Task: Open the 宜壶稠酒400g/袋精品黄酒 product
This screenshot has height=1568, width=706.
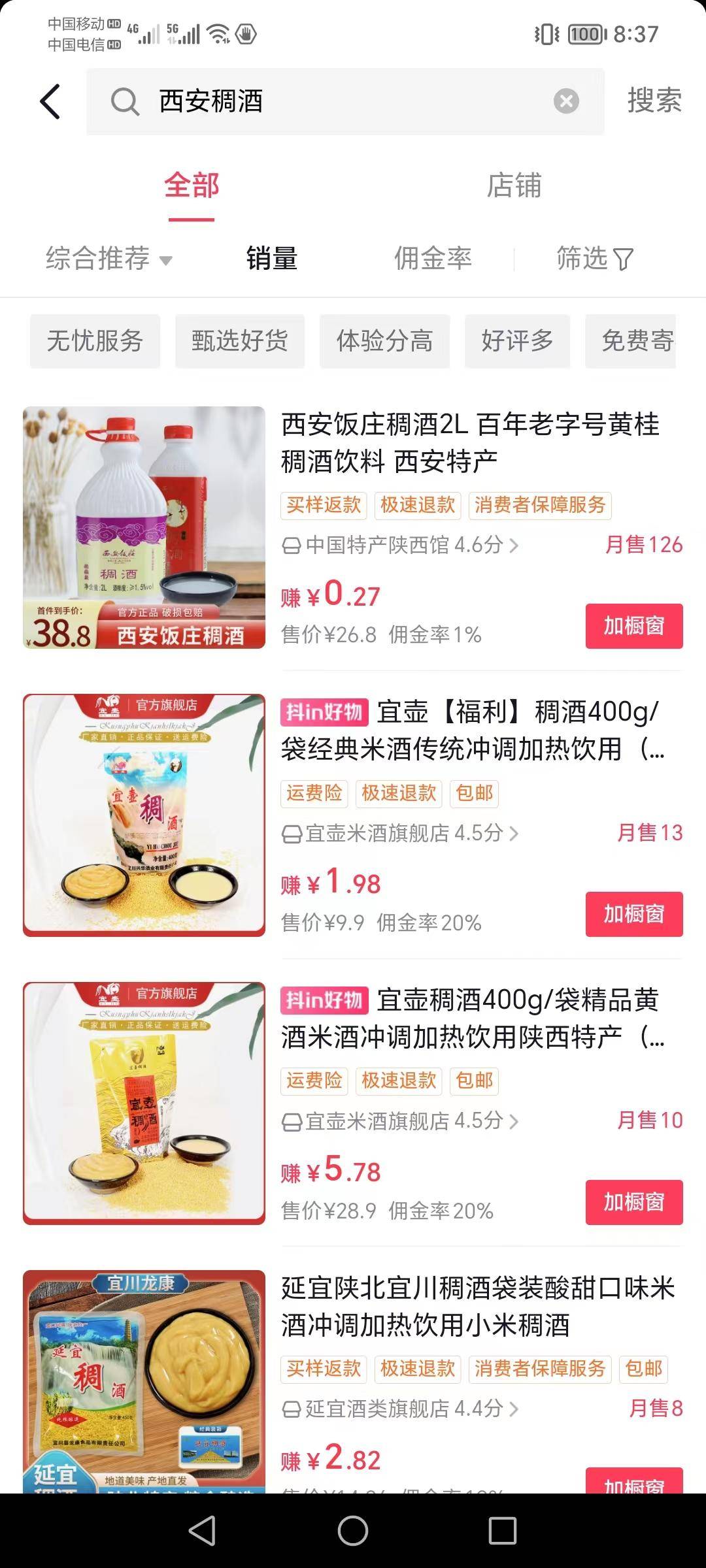Action: click(471, 1018)
